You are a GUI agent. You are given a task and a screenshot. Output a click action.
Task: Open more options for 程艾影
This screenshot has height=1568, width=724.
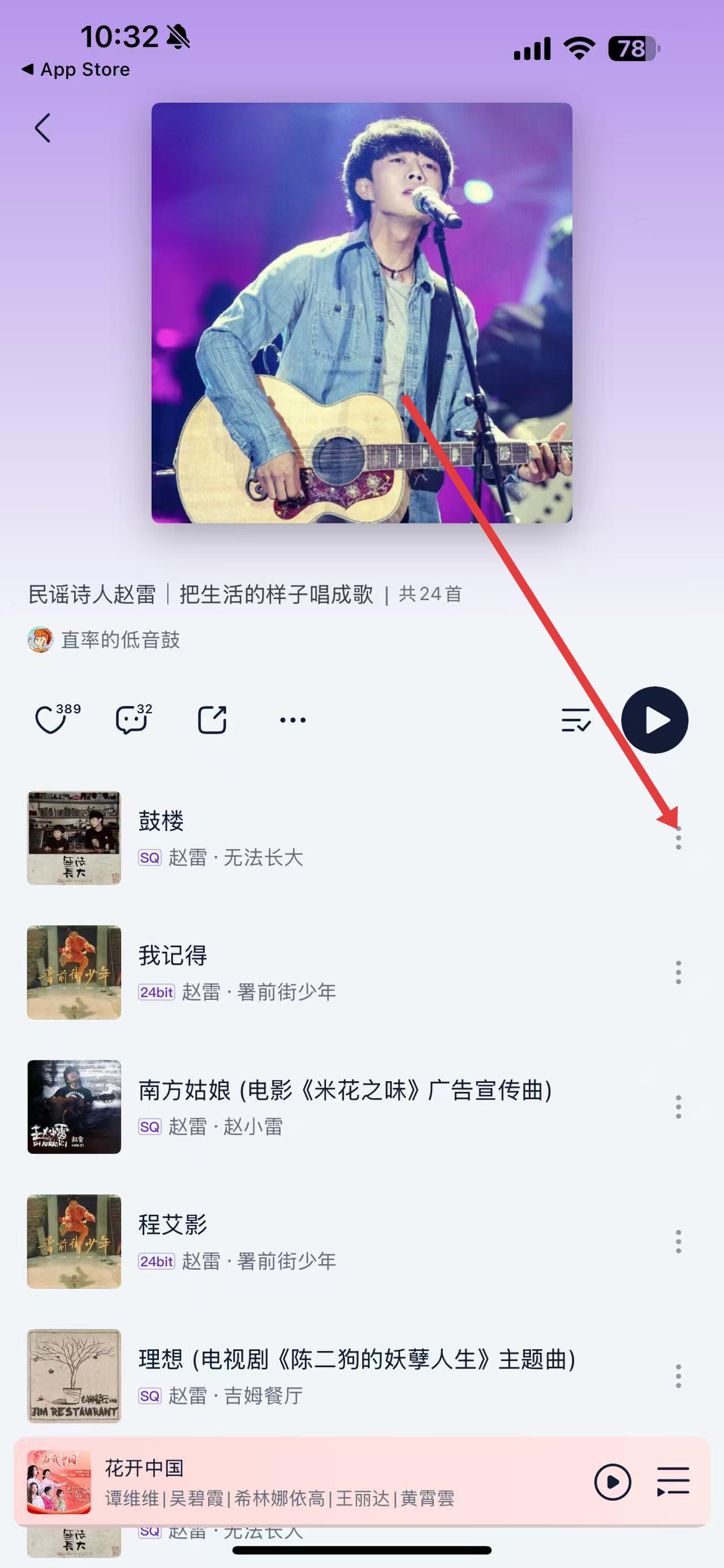[678, 1241]
